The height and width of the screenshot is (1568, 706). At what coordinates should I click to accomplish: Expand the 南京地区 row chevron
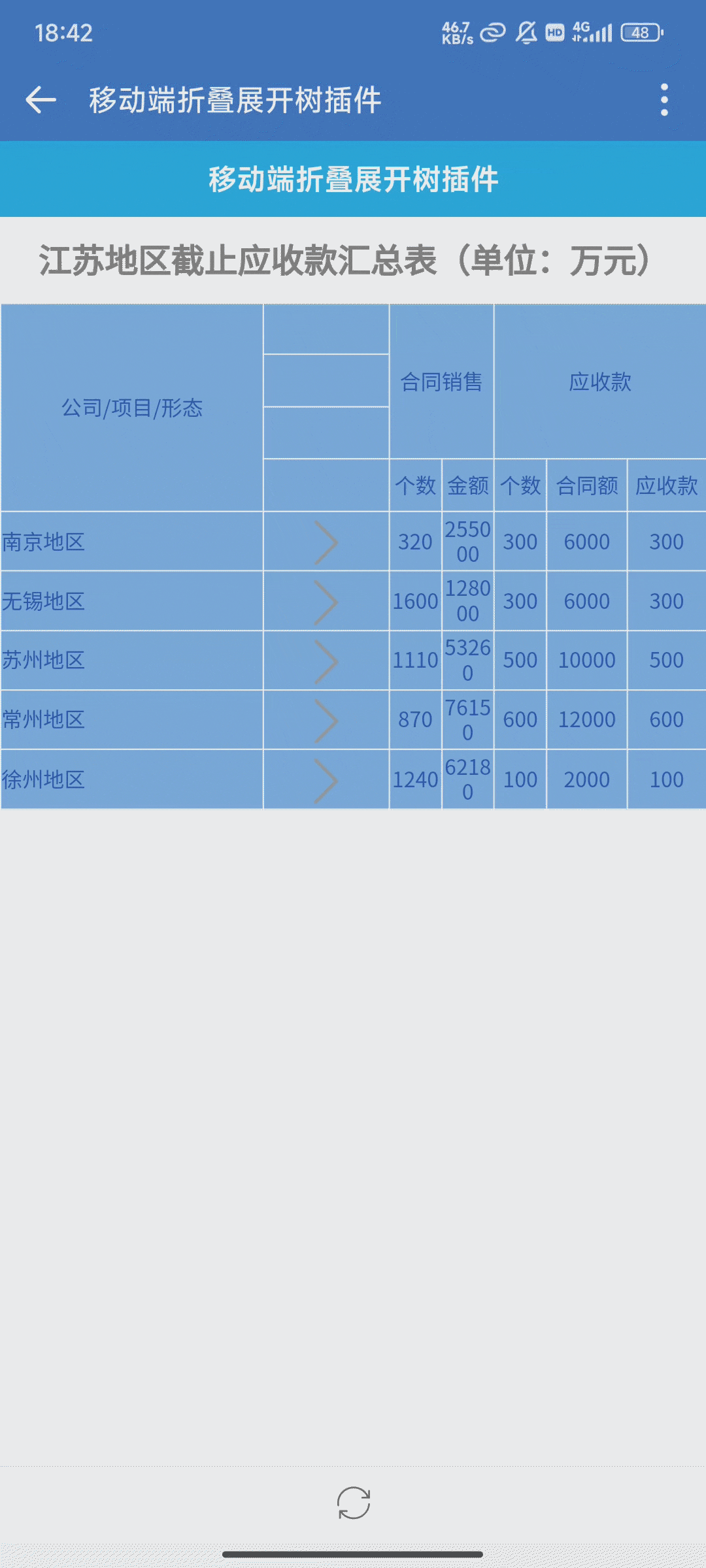click(x=326, y=542)
